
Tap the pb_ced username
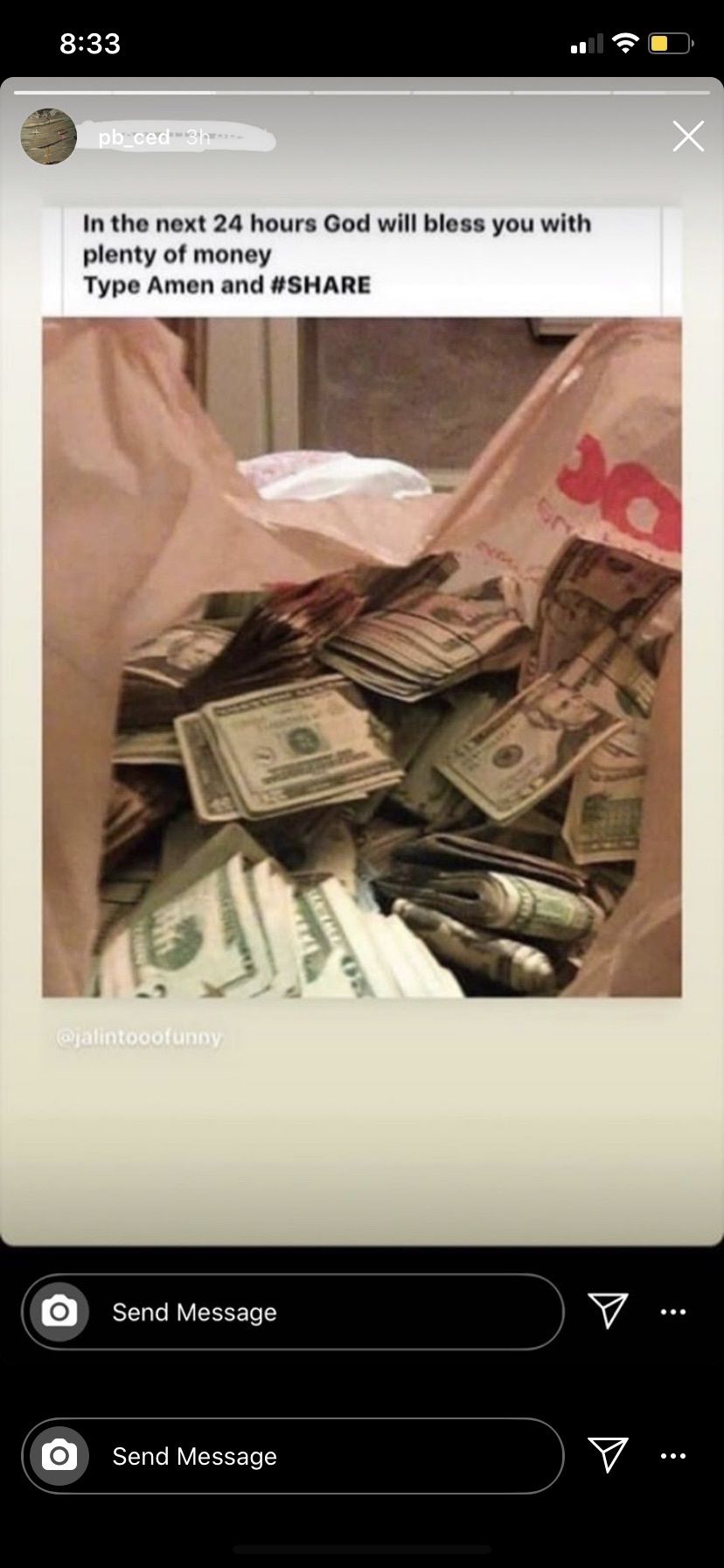pos(134,137)
